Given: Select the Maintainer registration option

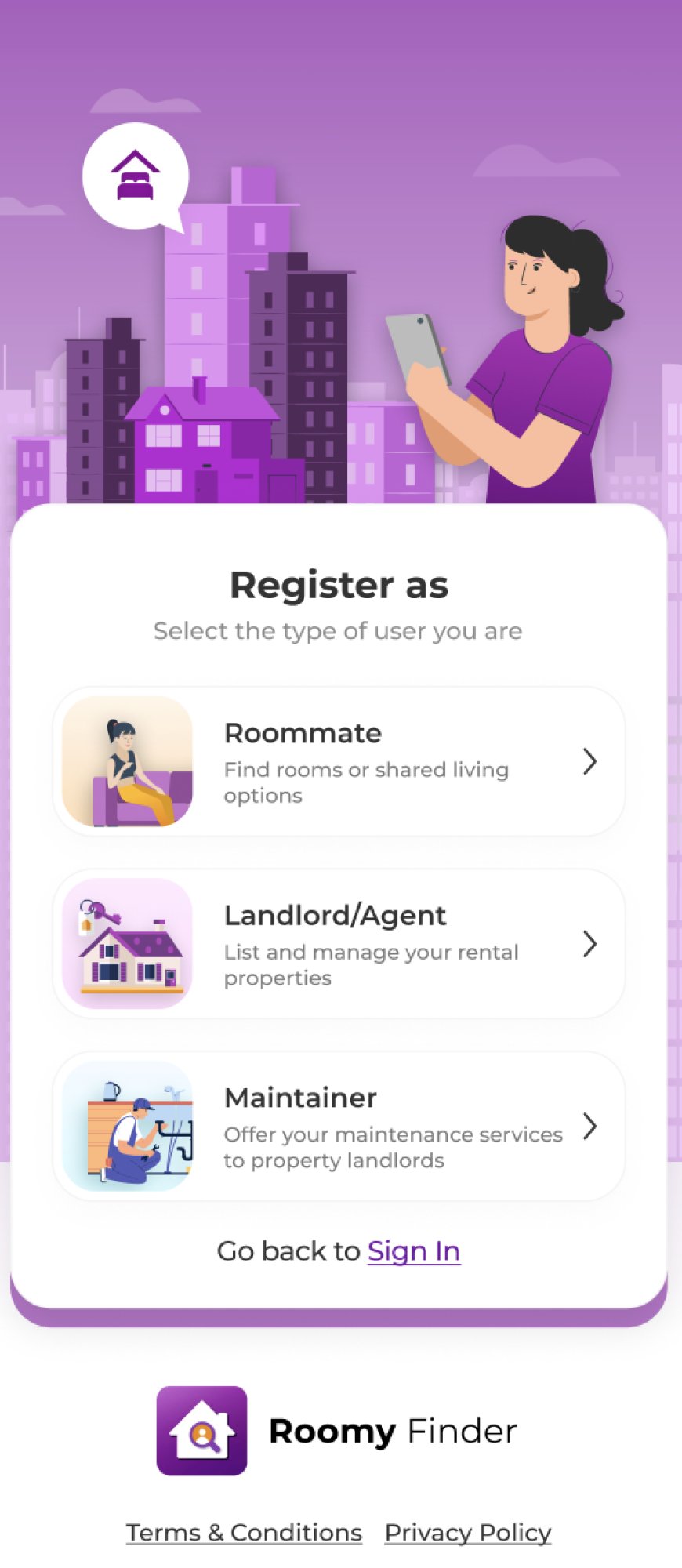Looking at the screenshot, I should [x=339, y=1127].
